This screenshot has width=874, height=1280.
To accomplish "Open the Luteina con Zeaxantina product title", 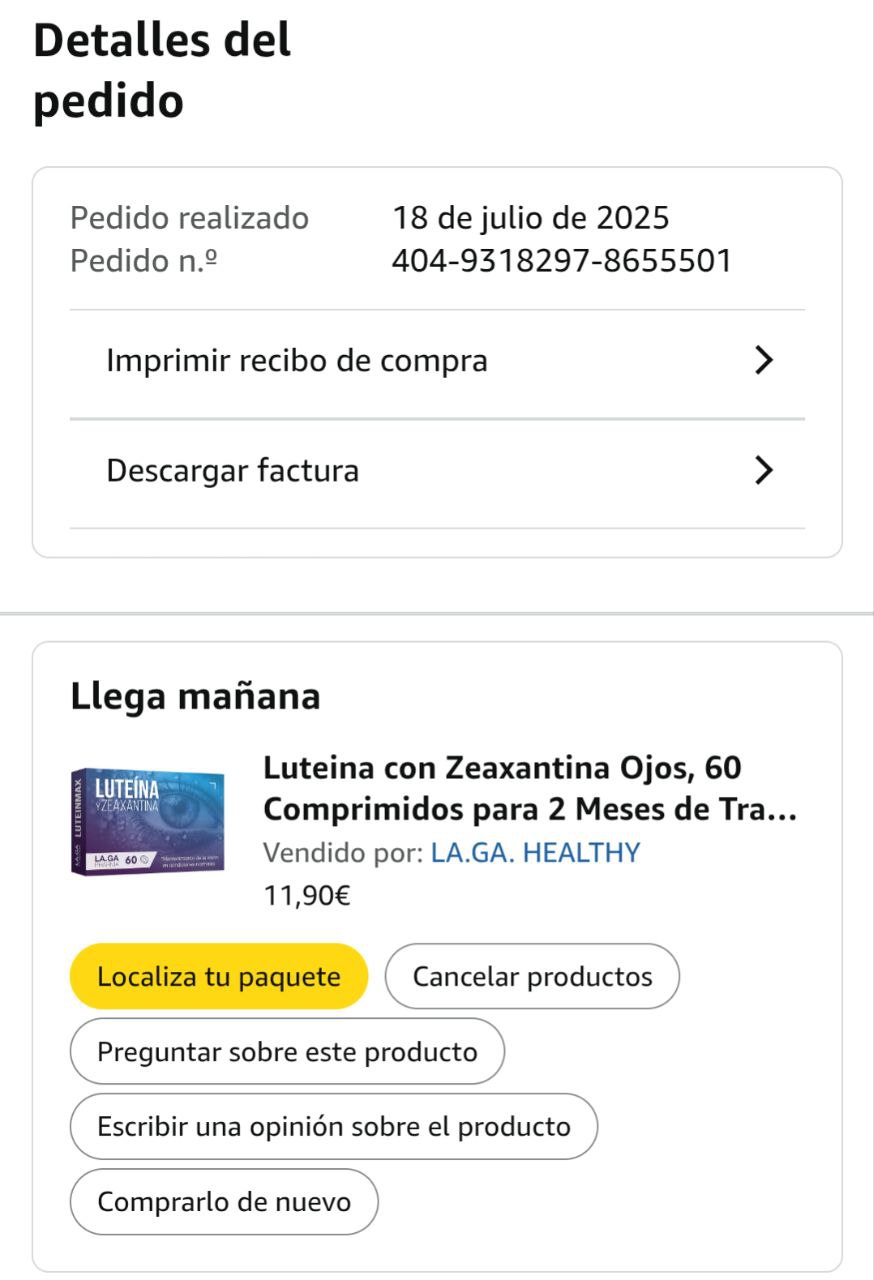I will pos(529,788).
